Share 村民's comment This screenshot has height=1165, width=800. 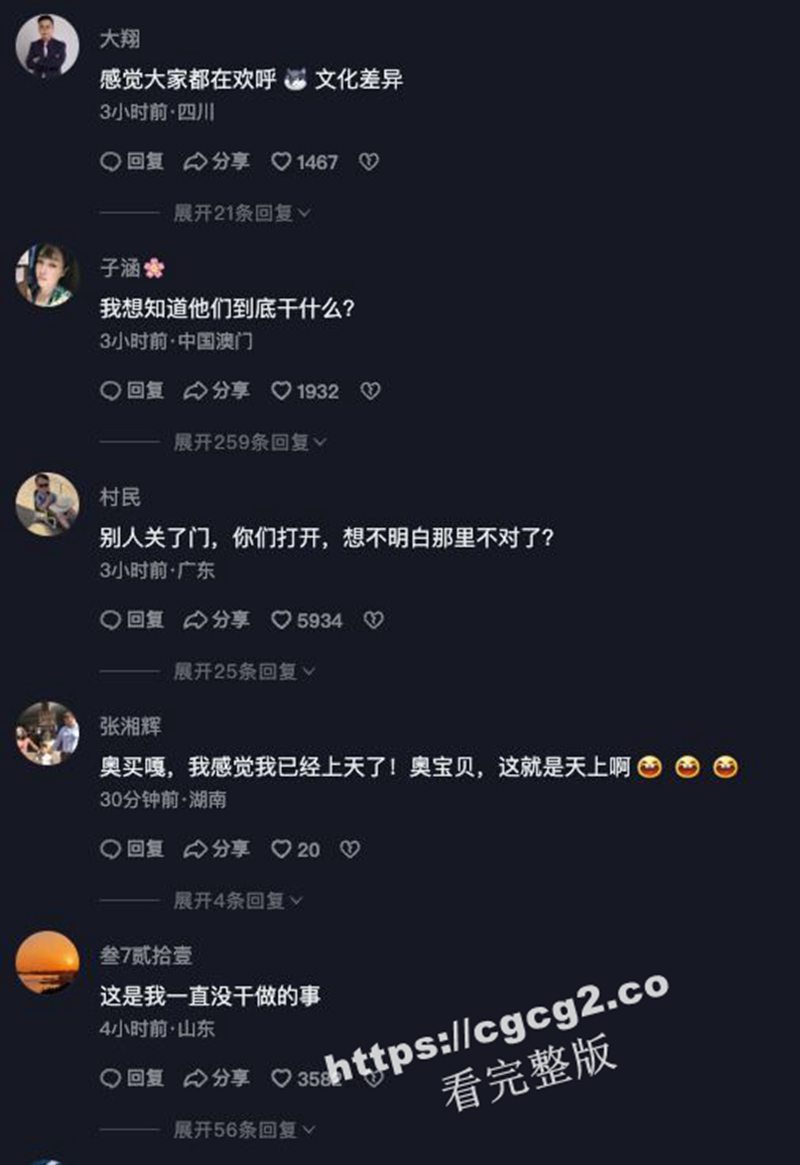[216, 620]
